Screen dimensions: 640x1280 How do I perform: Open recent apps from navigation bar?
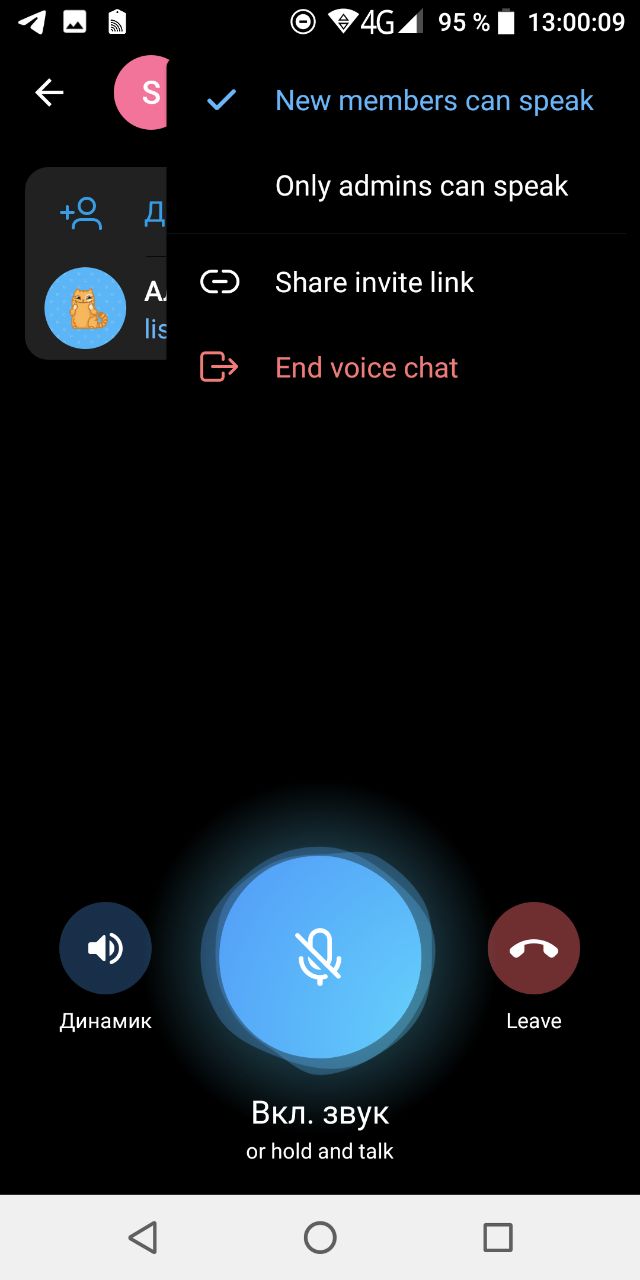497,1238
